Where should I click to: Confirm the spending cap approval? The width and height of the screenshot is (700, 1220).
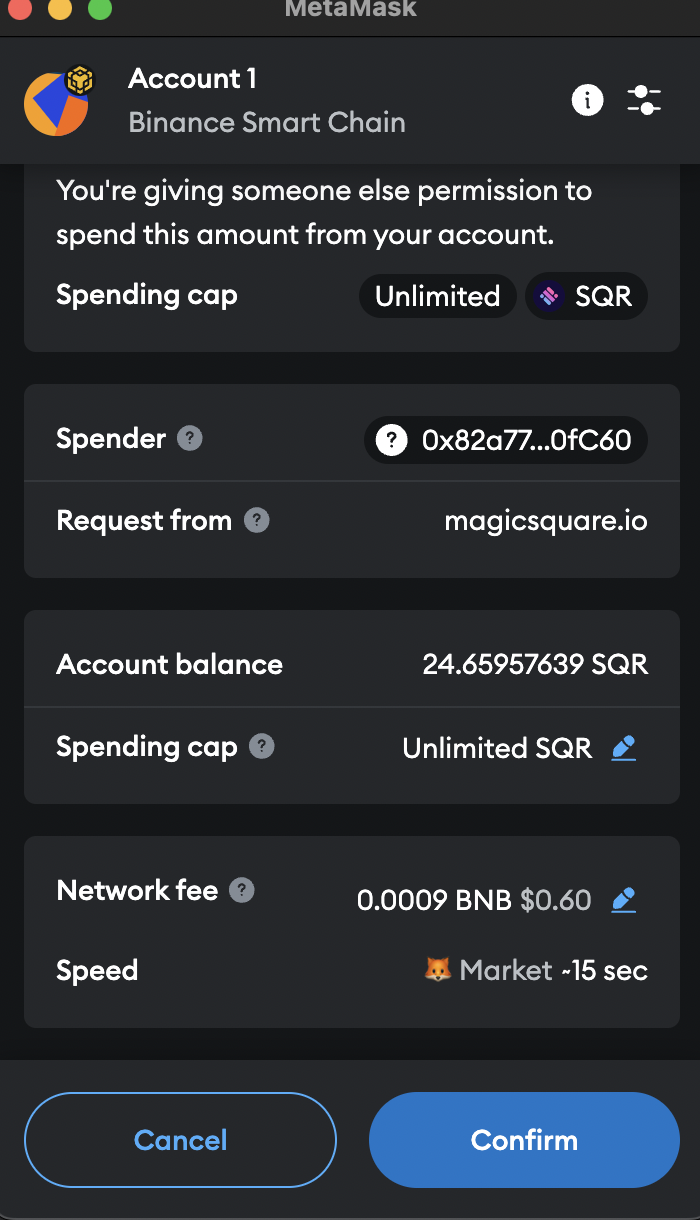coord(524,1140)
